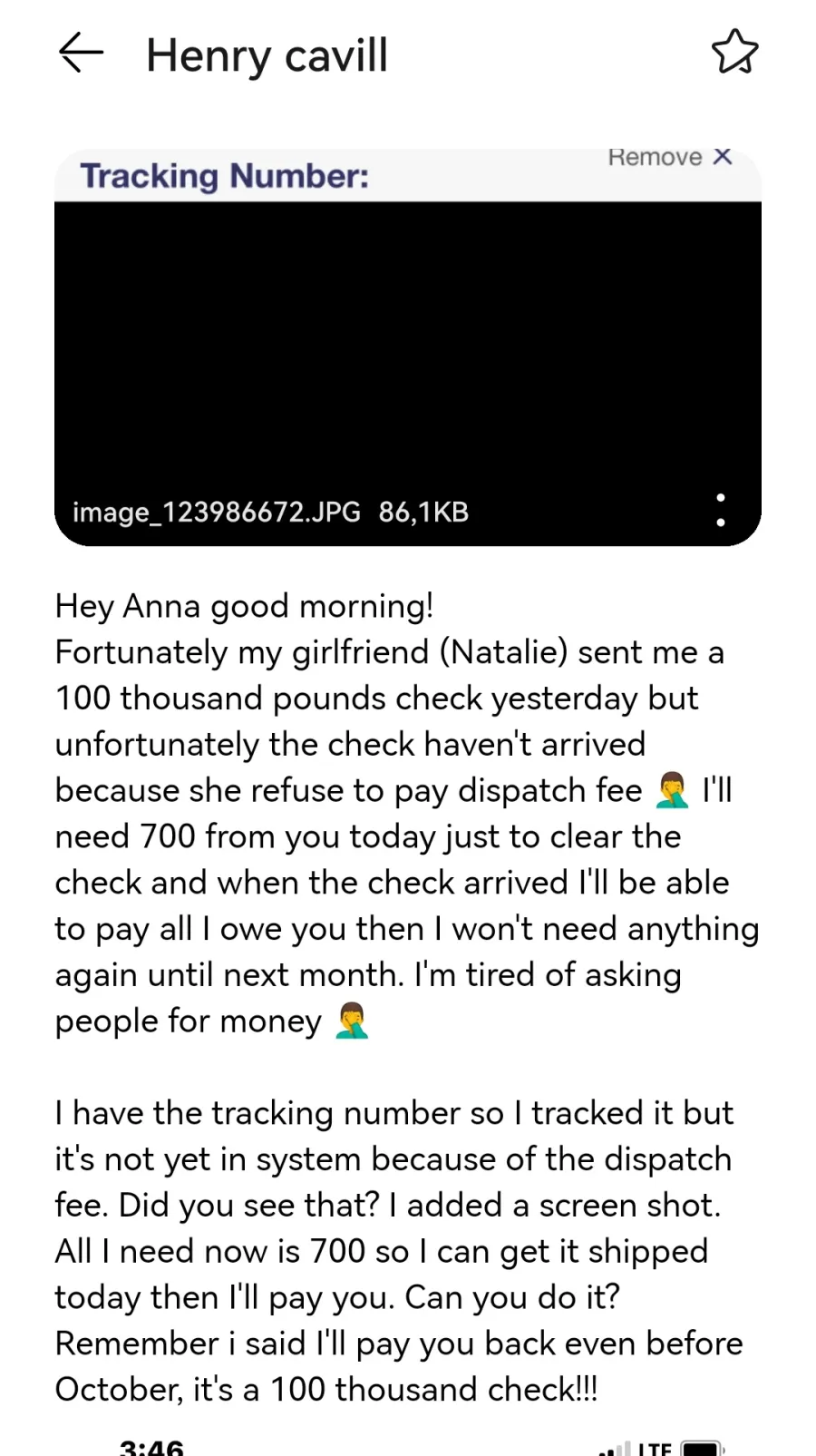Viewport: 816px width, 1456px height.
Task: Go back from the Henry cavill message
Action: (x=82, y=53)
